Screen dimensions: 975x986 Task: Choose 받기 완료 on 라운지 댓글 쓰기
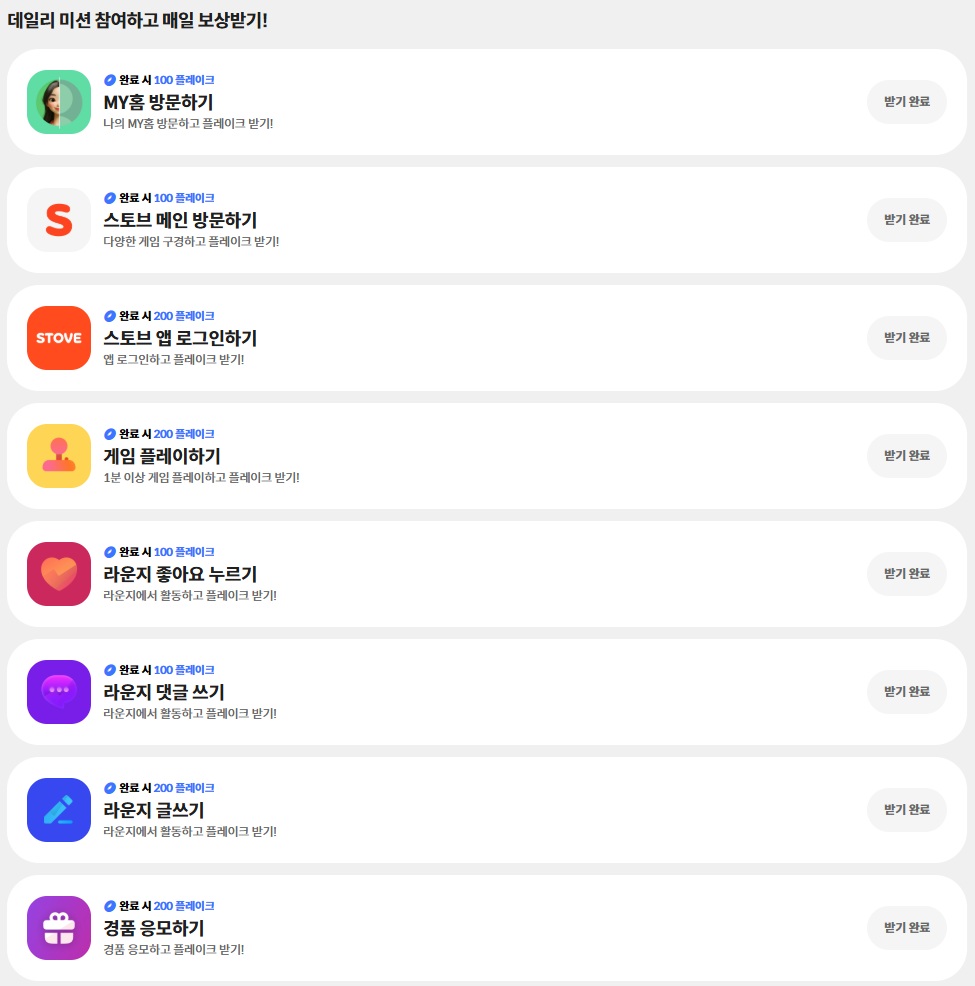coord(906,692)
